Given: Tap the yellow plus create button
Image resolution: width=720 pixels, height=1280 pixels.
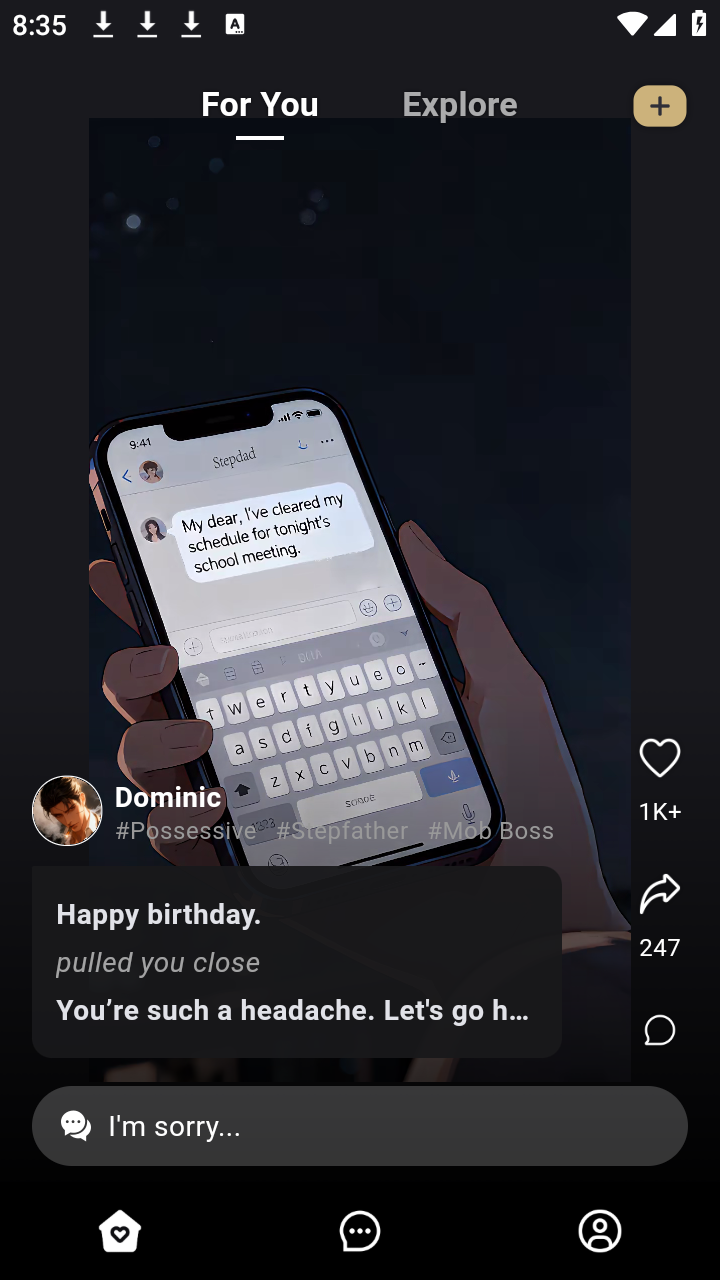Looking at the screenshot, I should click(659, 106).
